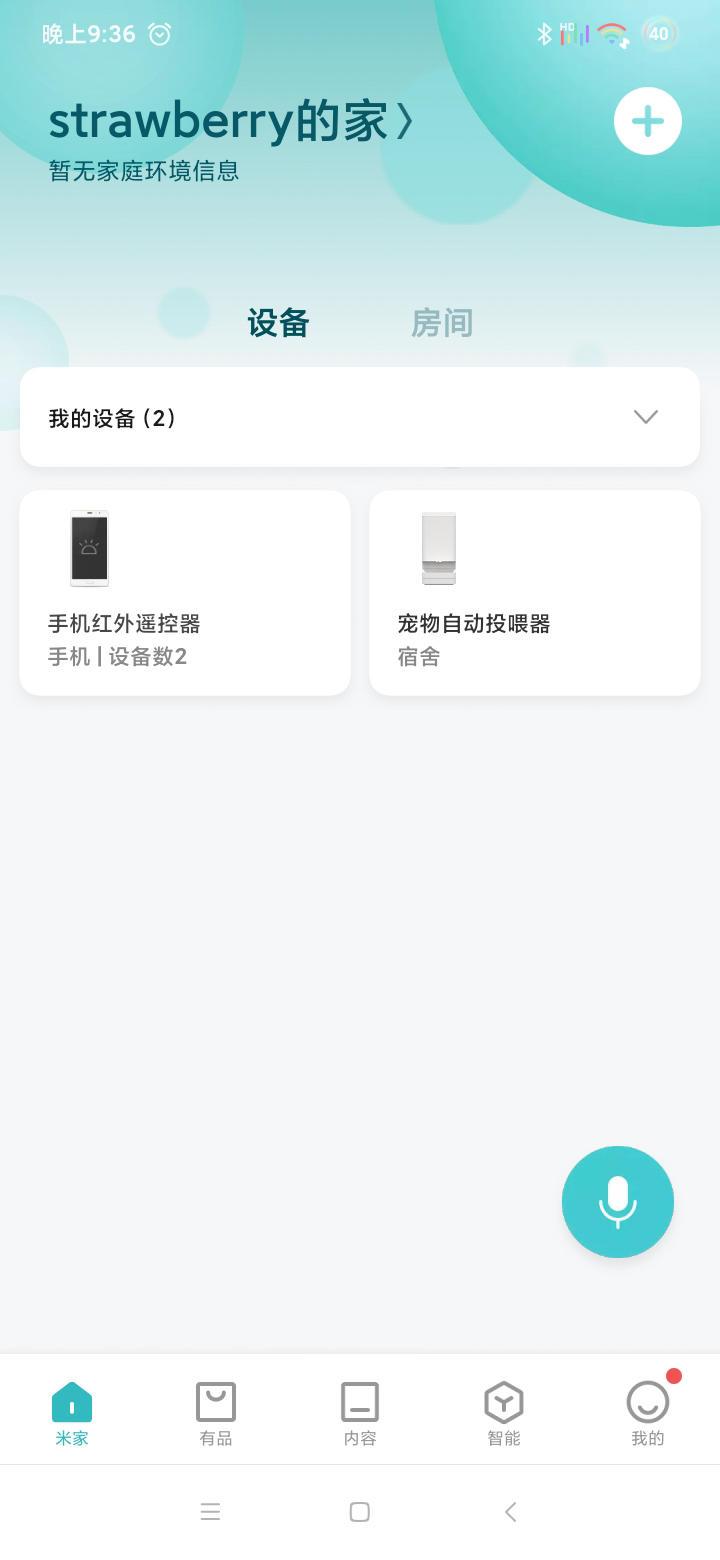Screen dimensions: 720x1560
Task: Switch to the 智能 automation tab
Action: coord(504,1412)
